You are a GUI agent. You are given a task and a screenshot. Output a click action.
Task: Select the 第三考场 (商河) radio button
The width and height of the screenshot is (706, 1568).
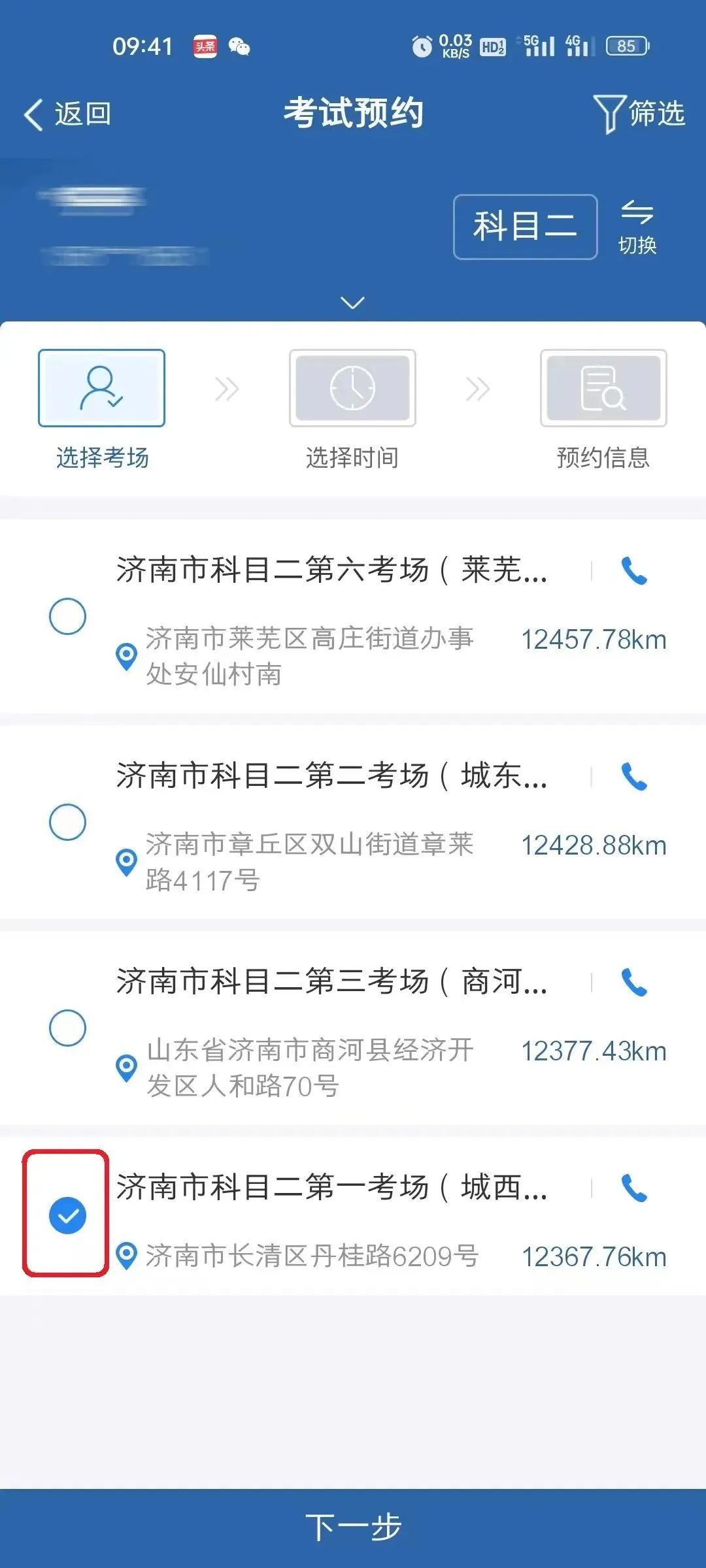(68, 1028)
